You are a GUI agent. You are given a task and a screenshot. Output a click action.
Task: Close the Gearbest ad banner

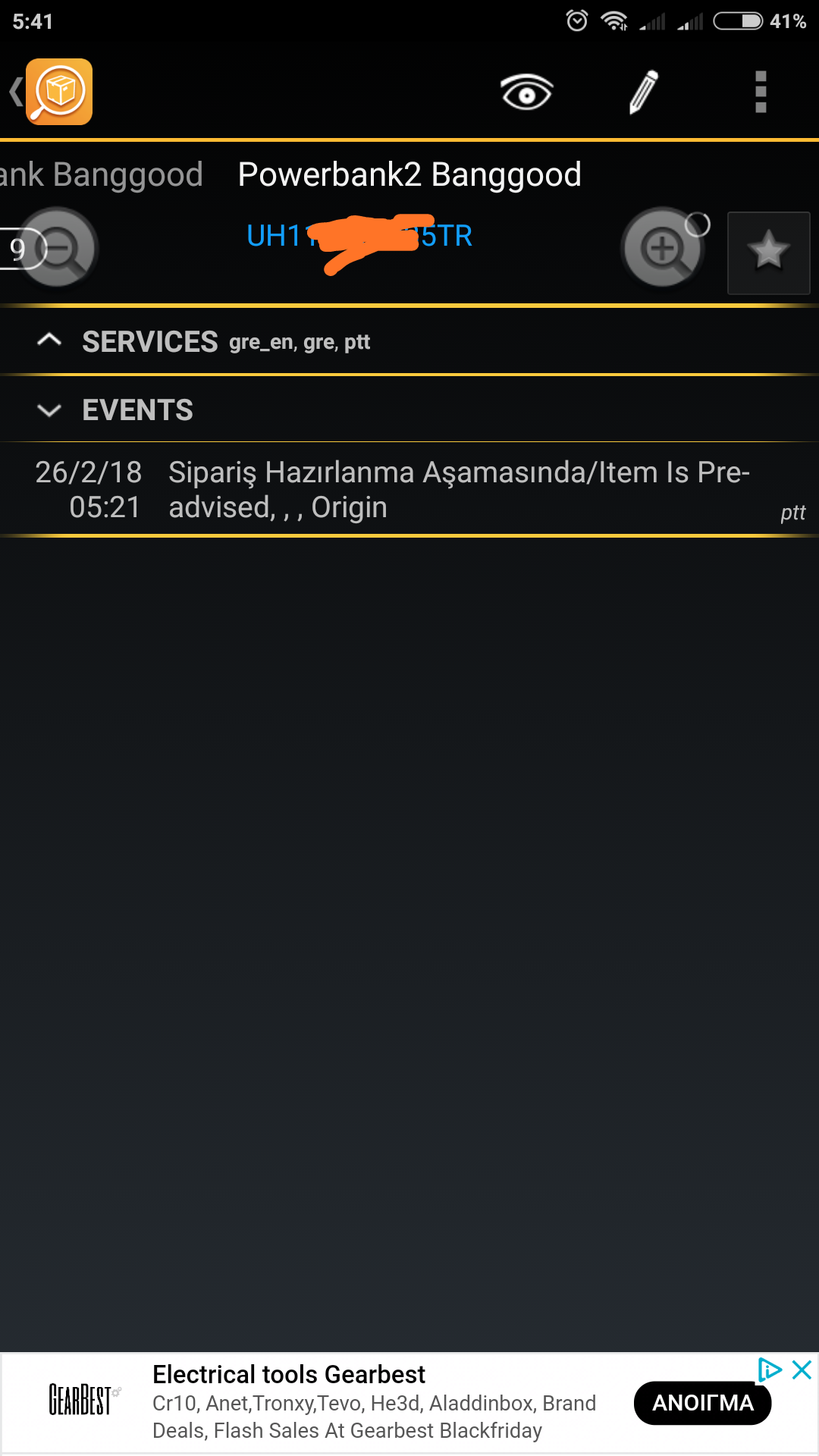pyautogui.click(x=802, y=1370)
